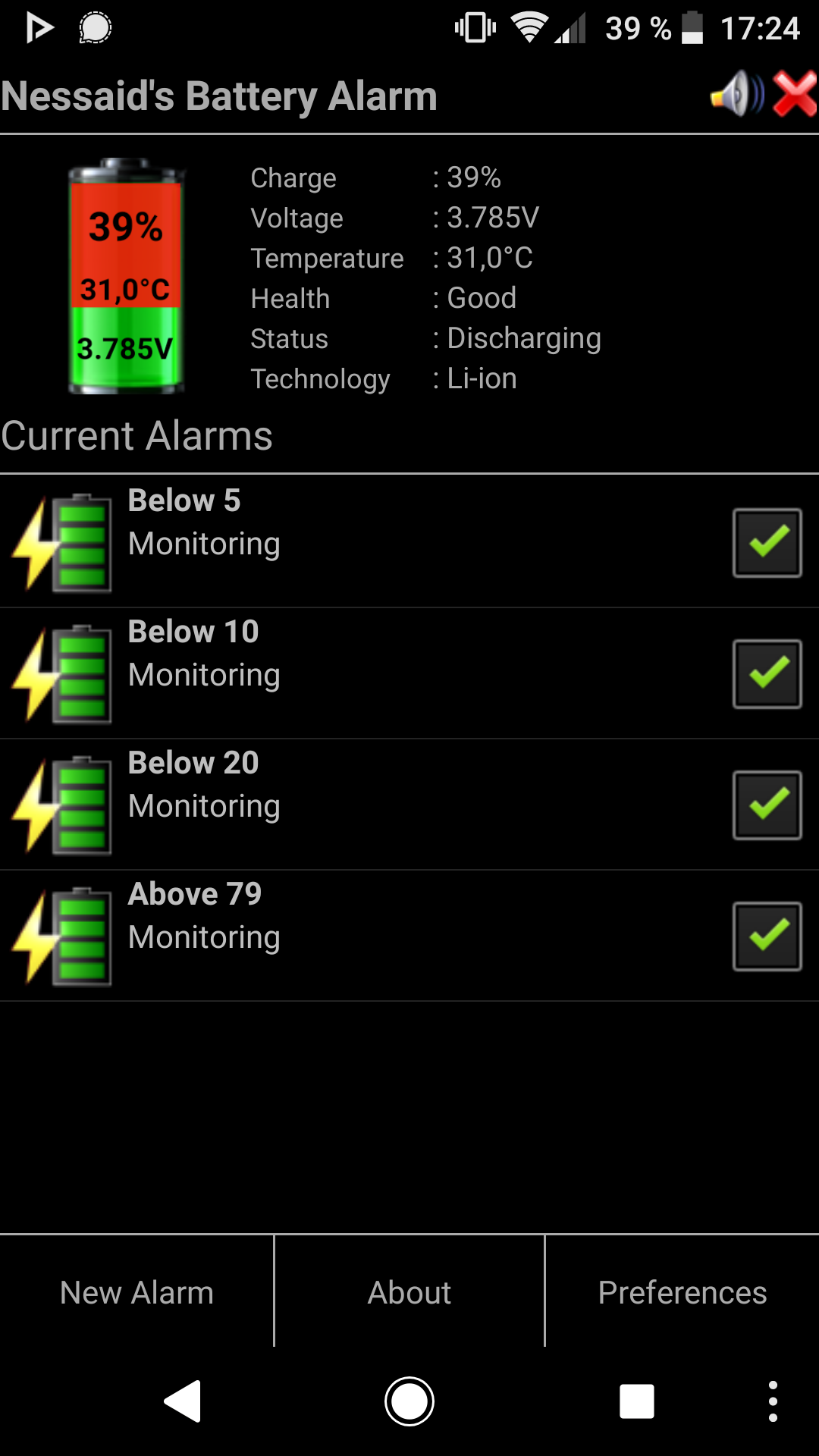This screenshot has width=819, height=1456.
Task: Create a New Alarm
Action: tap(136, 1292)
